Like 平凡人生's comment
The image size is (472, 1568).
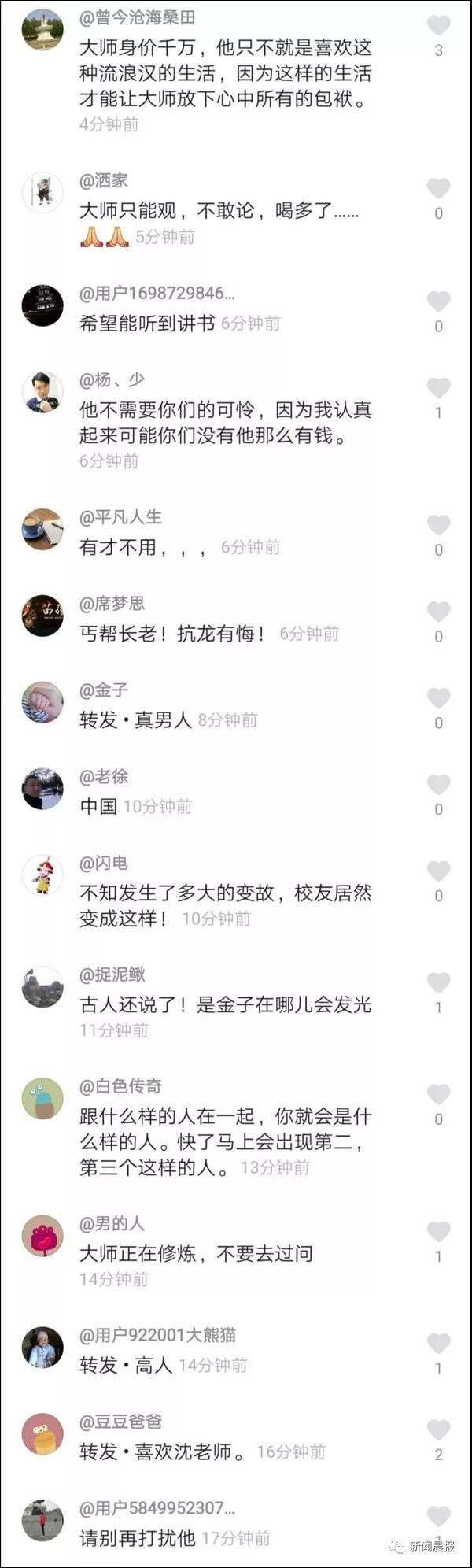[438, 525]
